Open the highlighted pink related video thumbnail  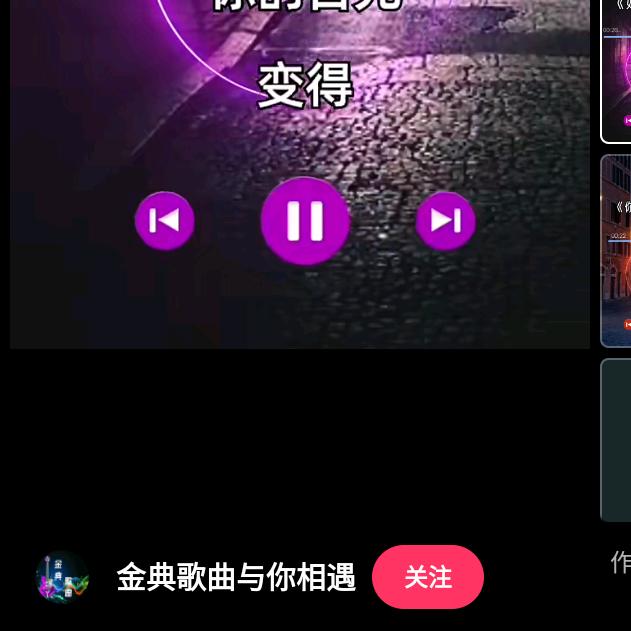coord(616,70)
